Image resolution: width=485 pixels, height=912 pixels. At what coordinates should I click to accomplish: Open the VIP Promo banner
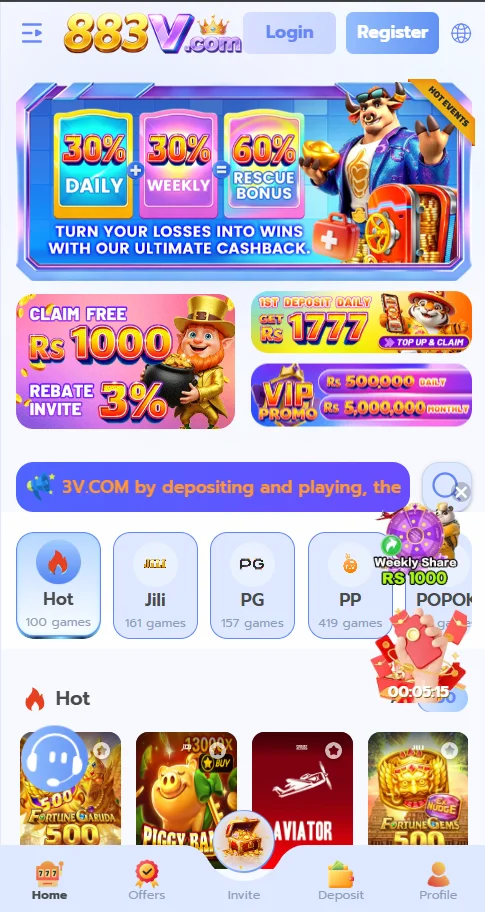[361, 396]
